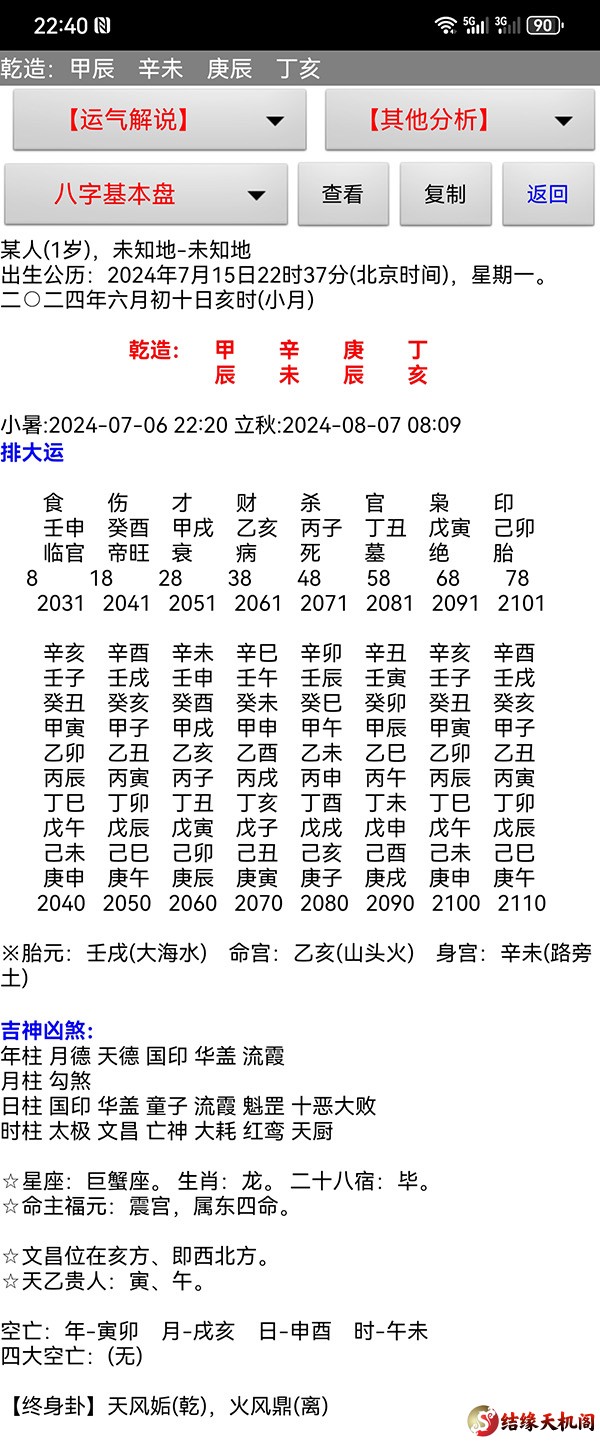Open the 八字基本盘 selector

tap(146, 194)
